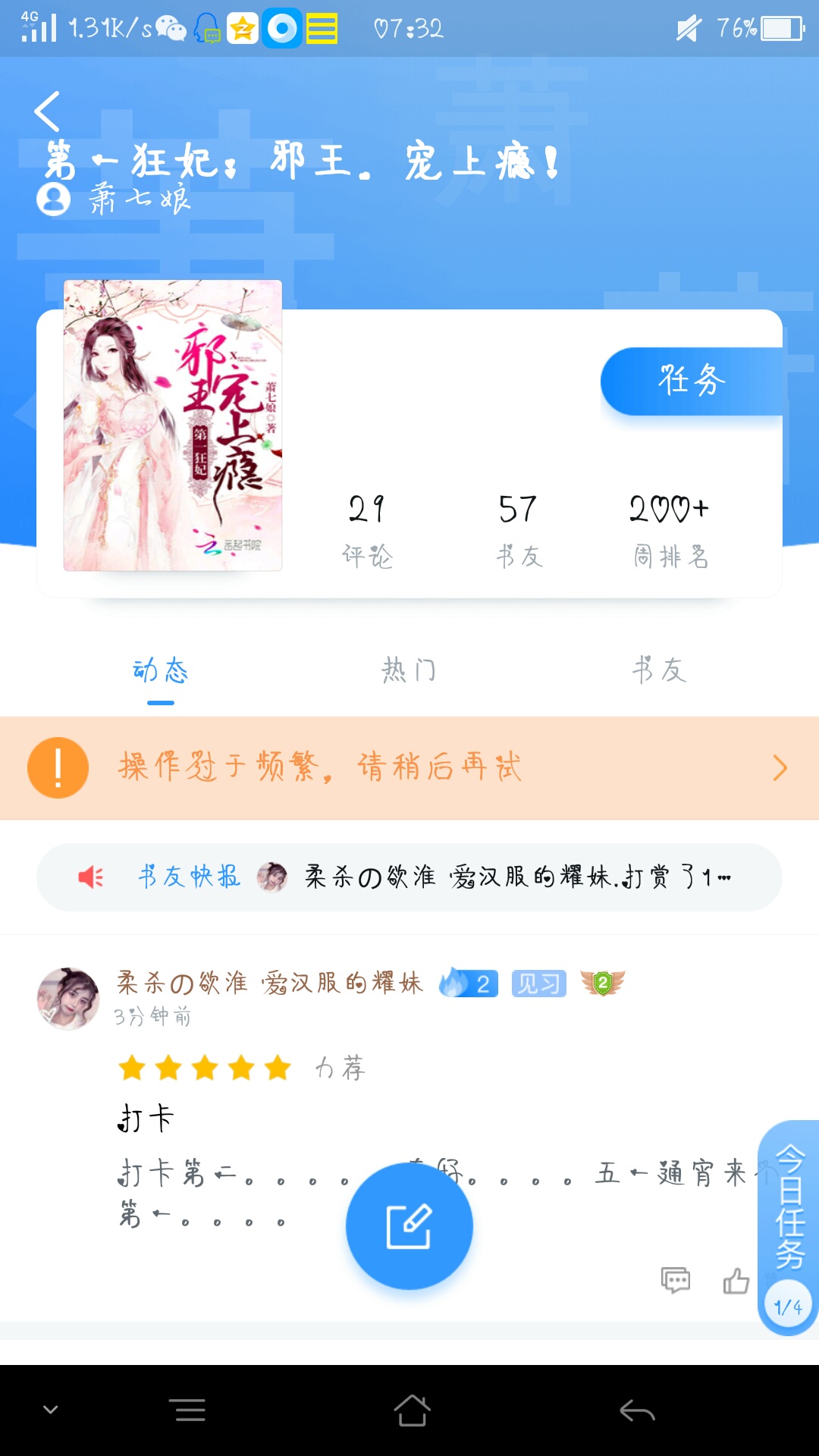Switch to the 书友 tab
This screenshot has height=1456, width=819.
pos(659,670)
